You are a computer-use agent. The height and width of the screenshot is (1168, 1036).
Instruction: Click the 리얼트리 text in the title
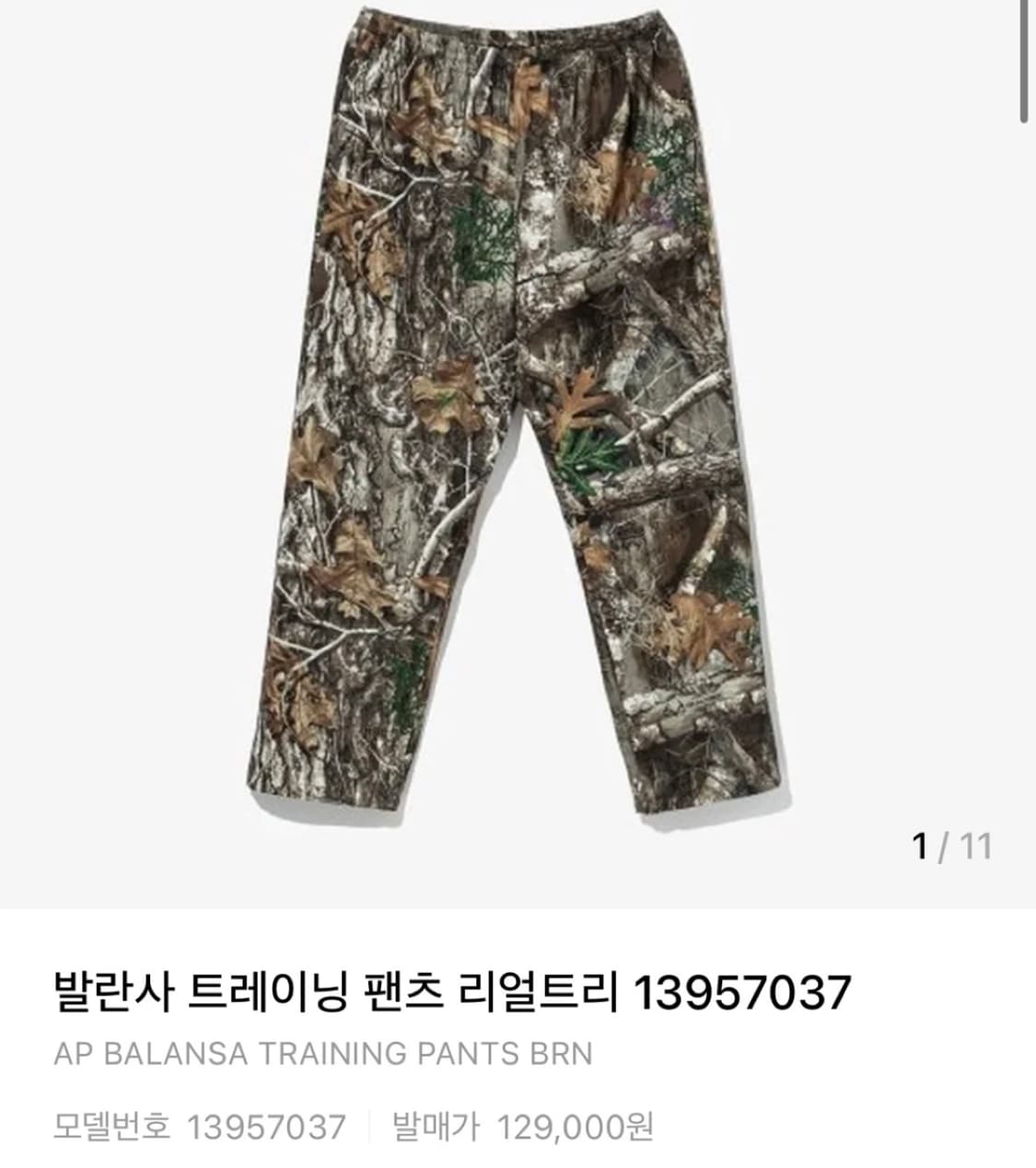pos(534,990)
